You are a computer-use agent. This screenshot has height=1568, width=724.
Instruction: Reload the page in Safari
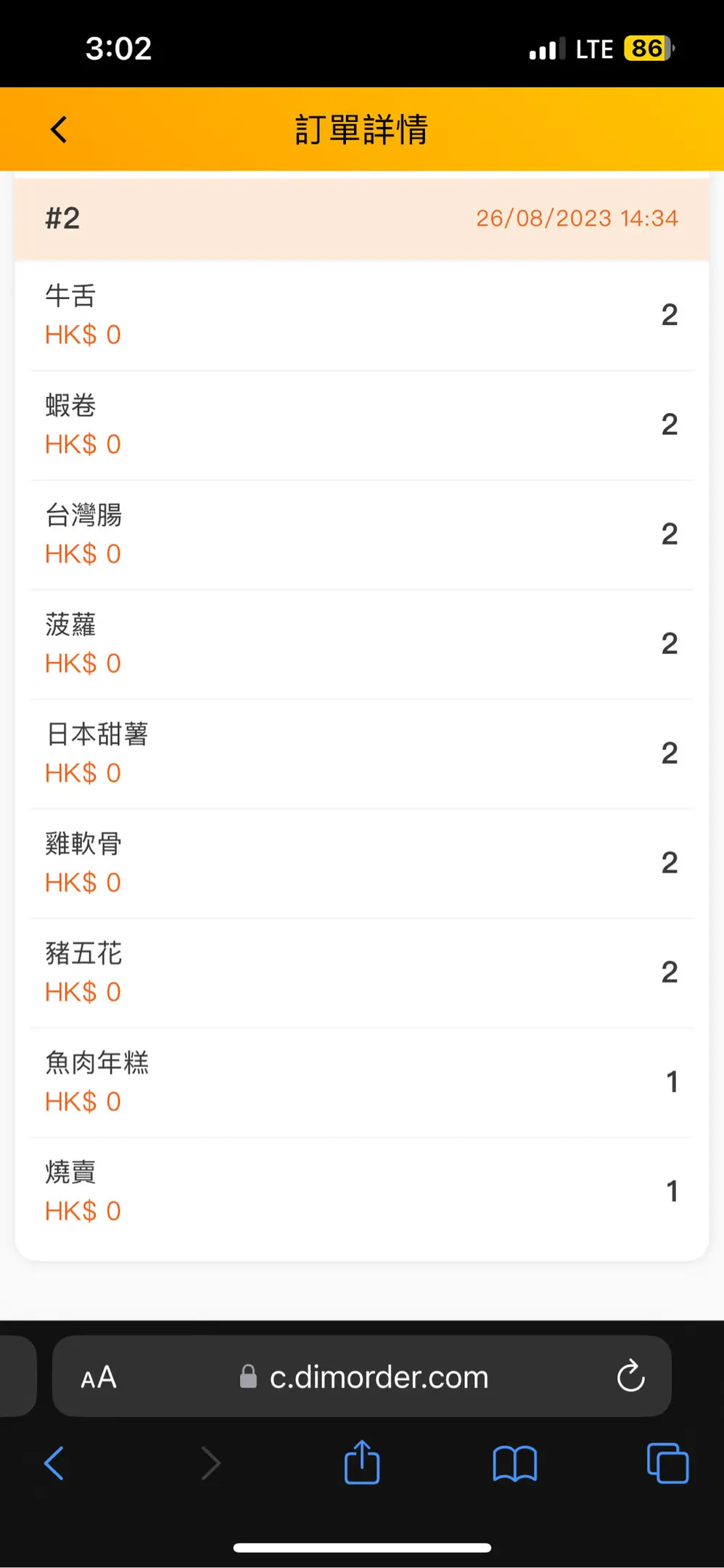tap(630, 1376)
